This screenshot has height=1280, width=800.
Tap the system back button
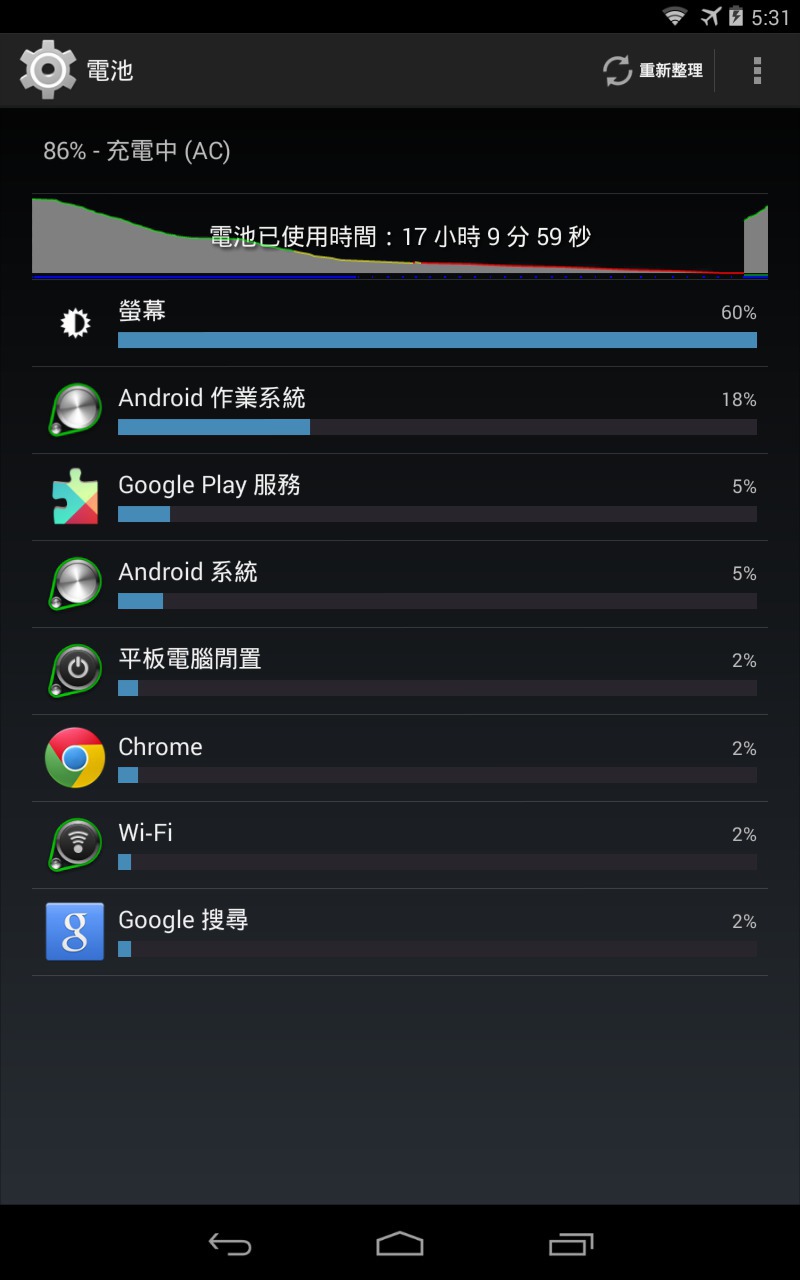[230, 1244]
